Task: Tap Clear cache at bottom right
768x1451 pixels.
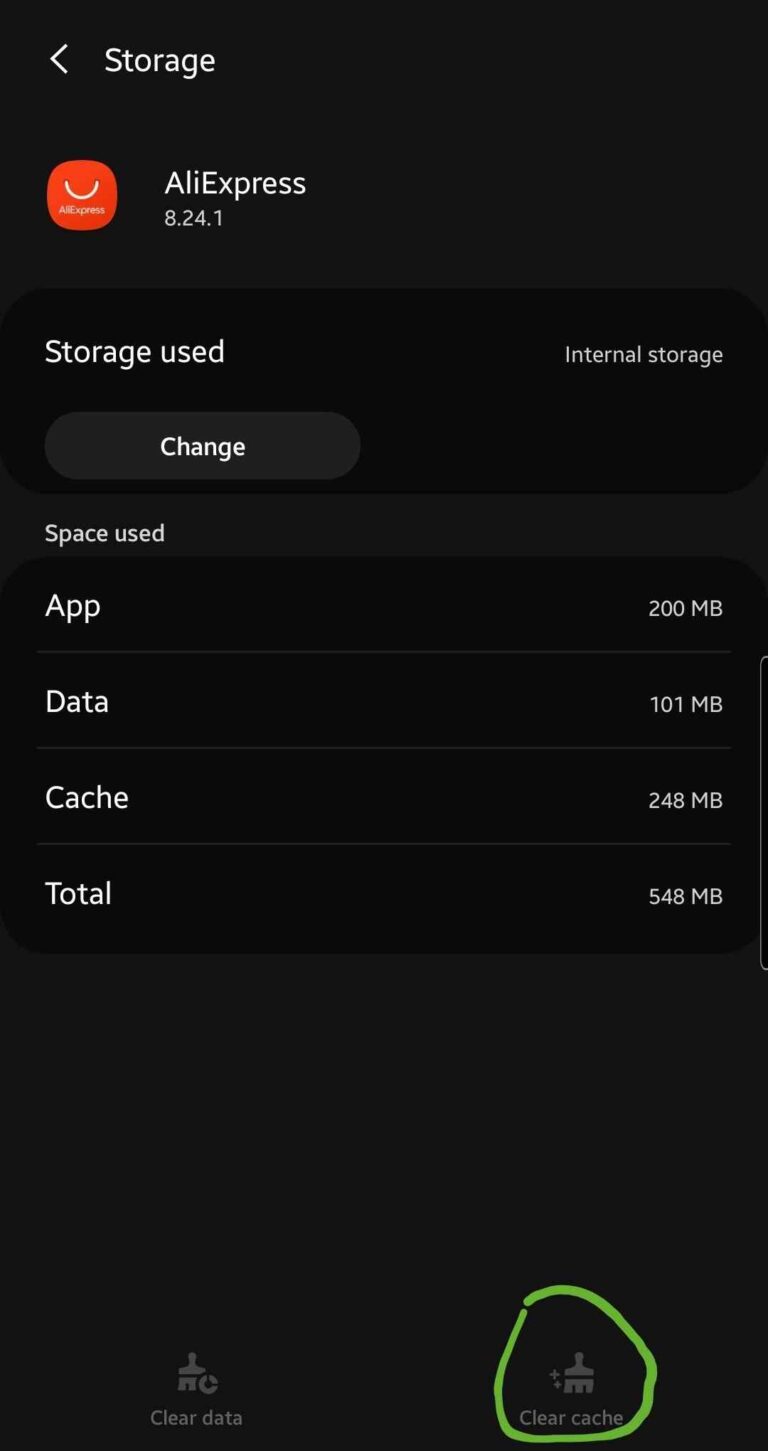Action: 573,1417
